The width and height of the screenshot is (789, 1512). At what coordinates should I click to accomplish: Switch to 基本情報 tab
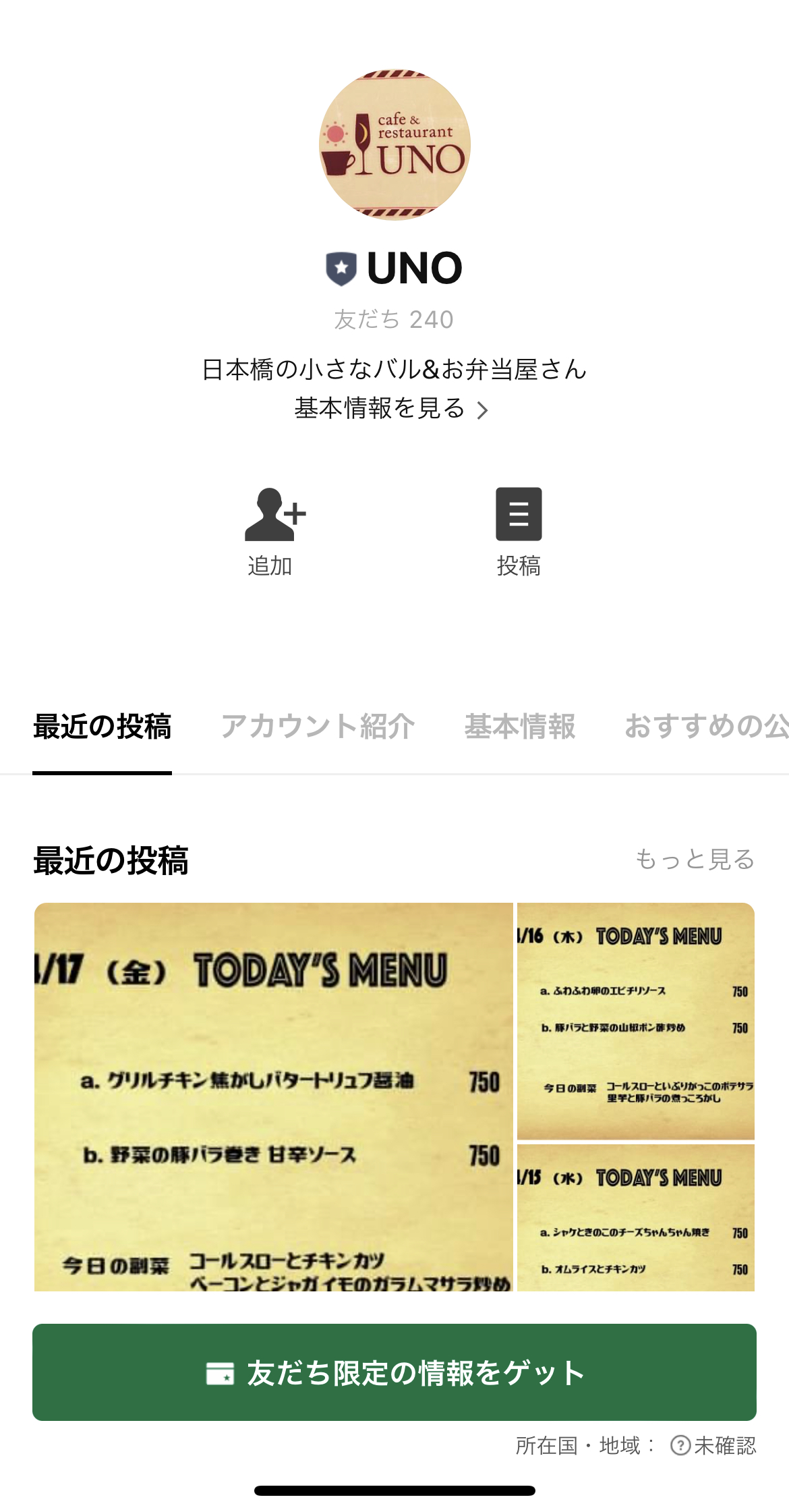tap(520, 727)
